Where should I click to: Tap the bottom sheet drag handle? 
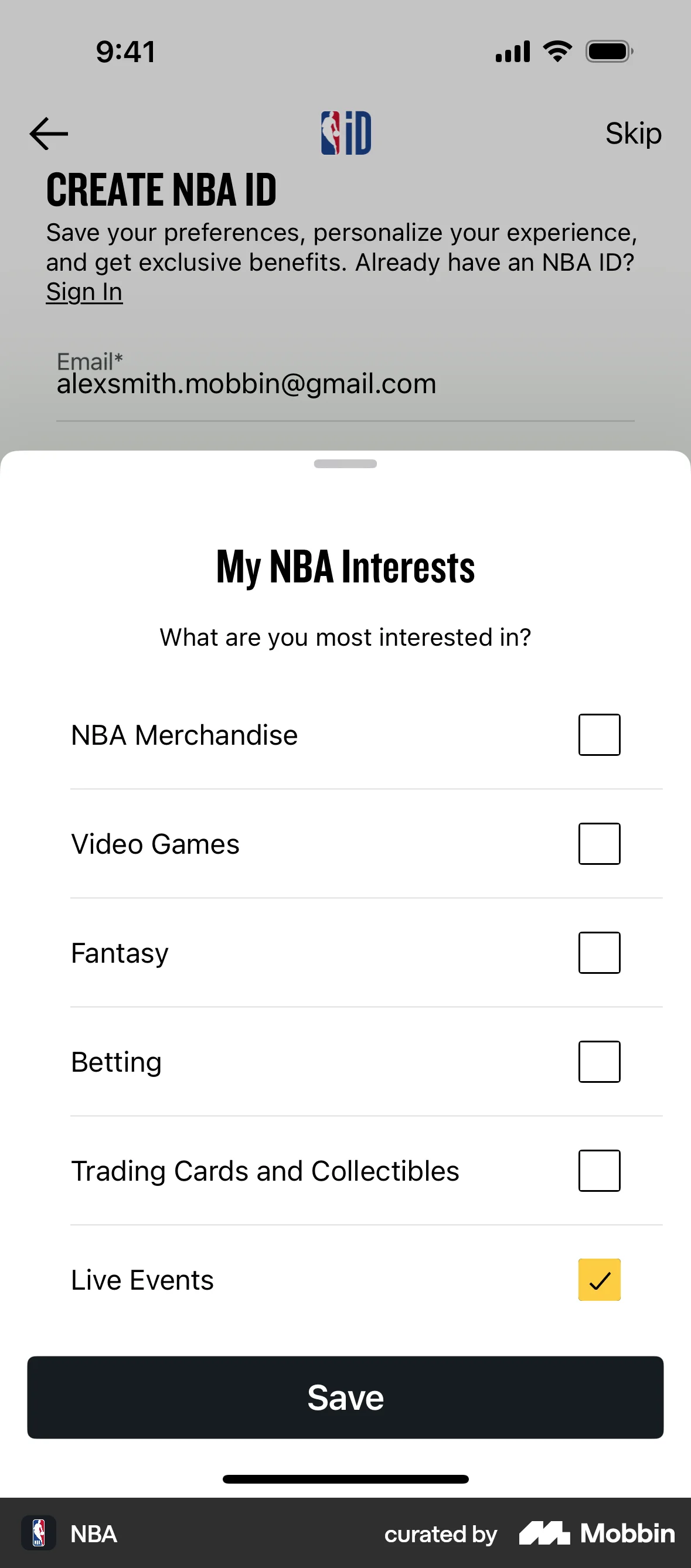pos(345,463)
